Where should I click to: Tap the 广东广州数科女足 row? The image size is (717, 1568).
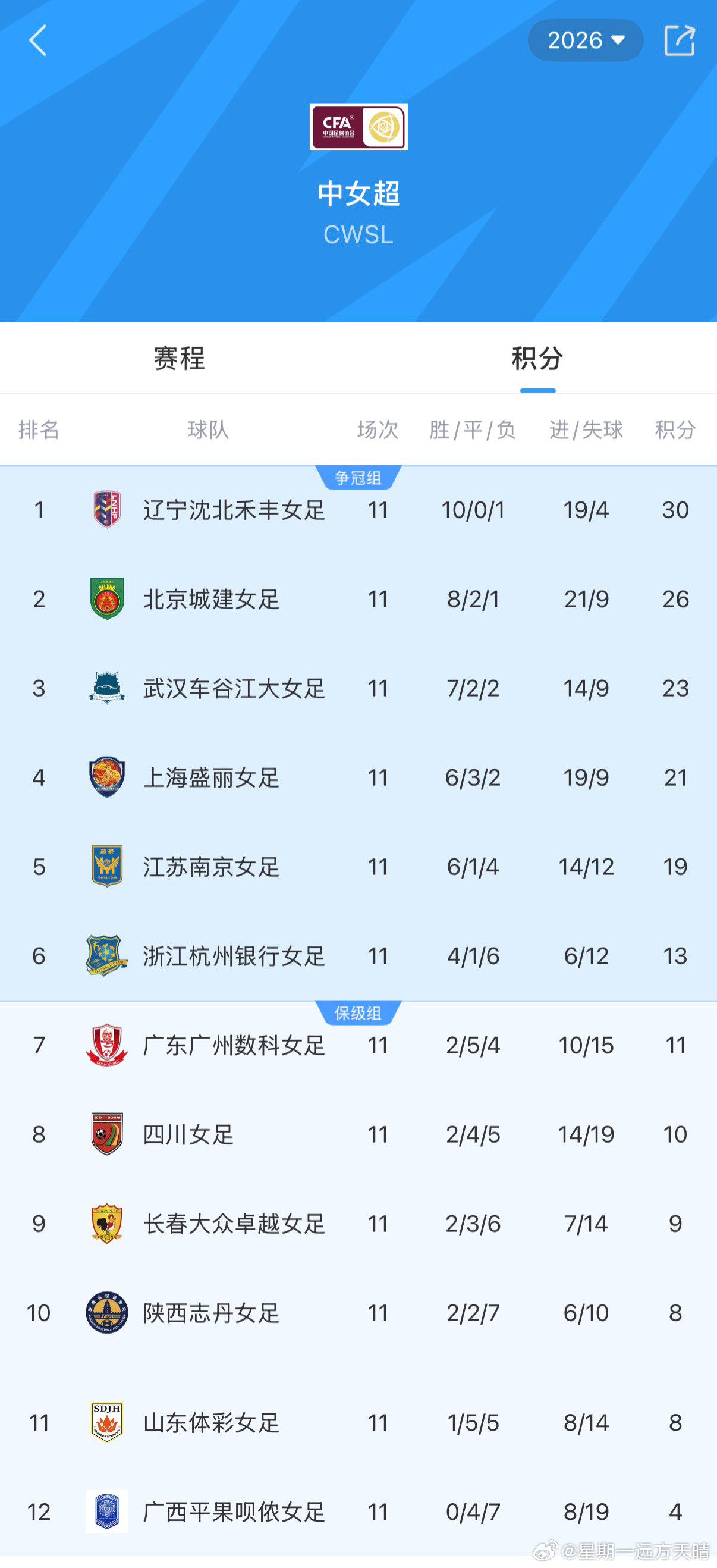point(358,1045)
